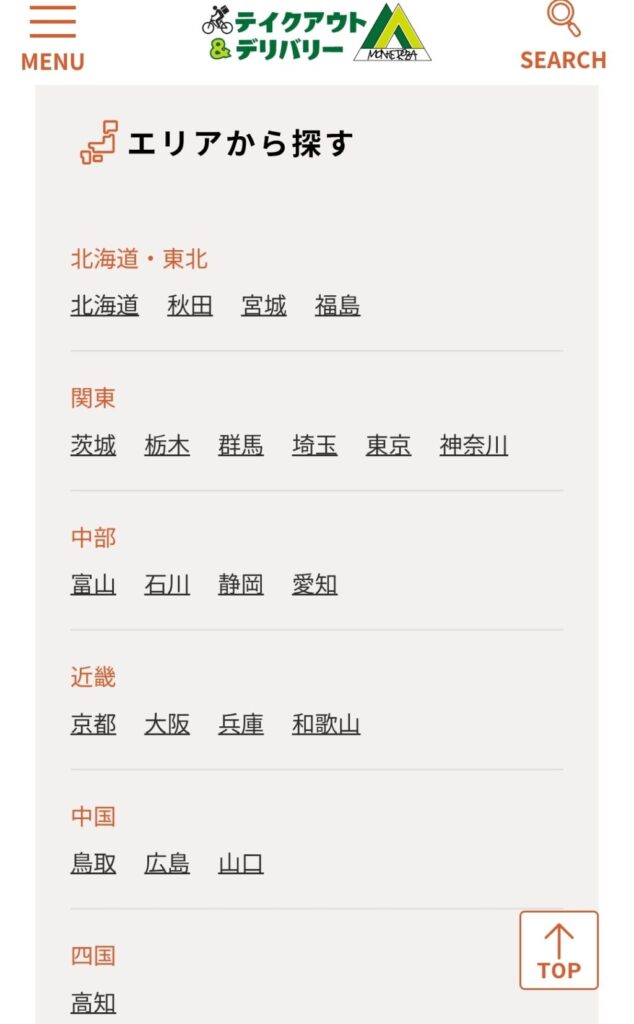The width and height of the screenshot is (634, 1024).
Task: Select the 北海道 area link
Action: [x=105, y=306]
